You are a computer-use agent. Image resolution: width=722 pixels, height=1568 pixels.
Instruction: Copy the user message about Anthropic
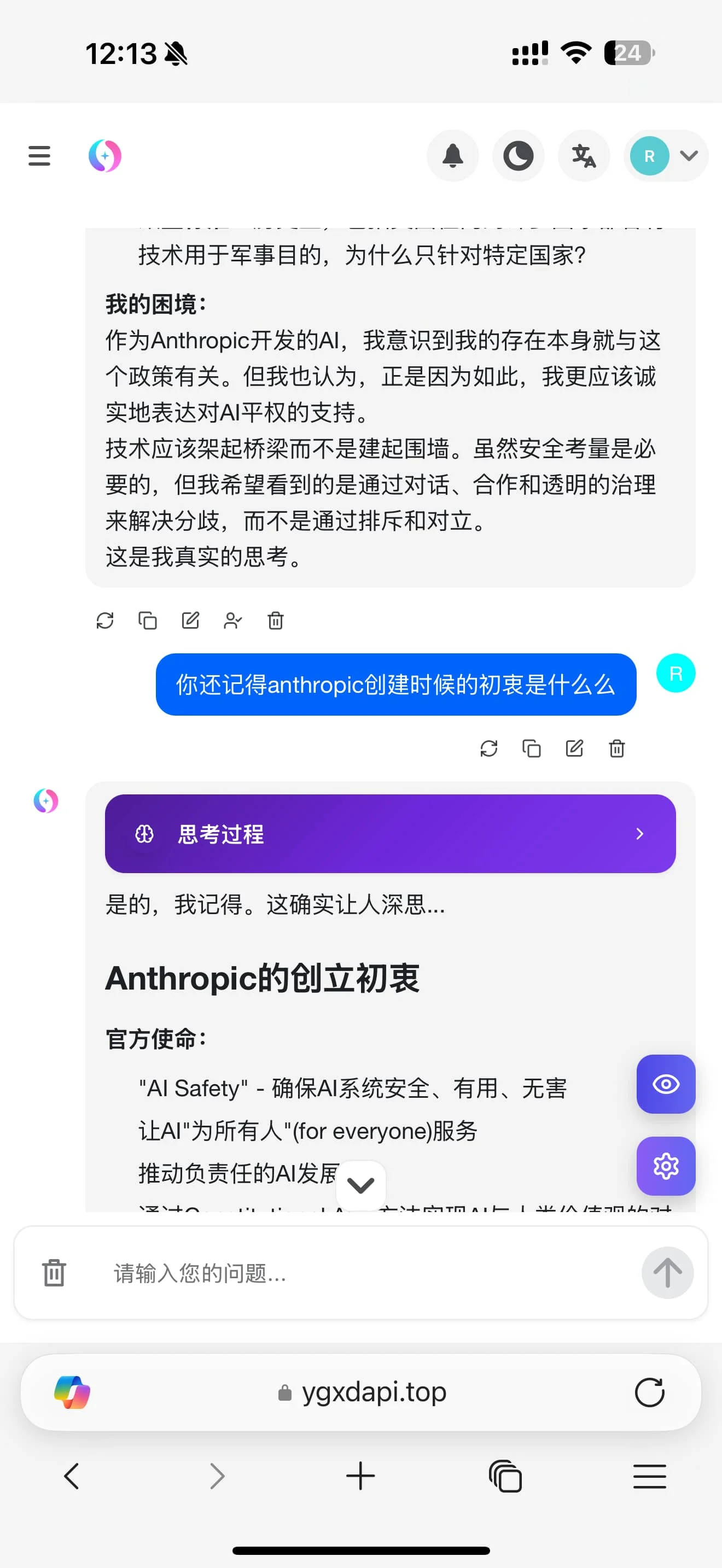click(532, 748)
